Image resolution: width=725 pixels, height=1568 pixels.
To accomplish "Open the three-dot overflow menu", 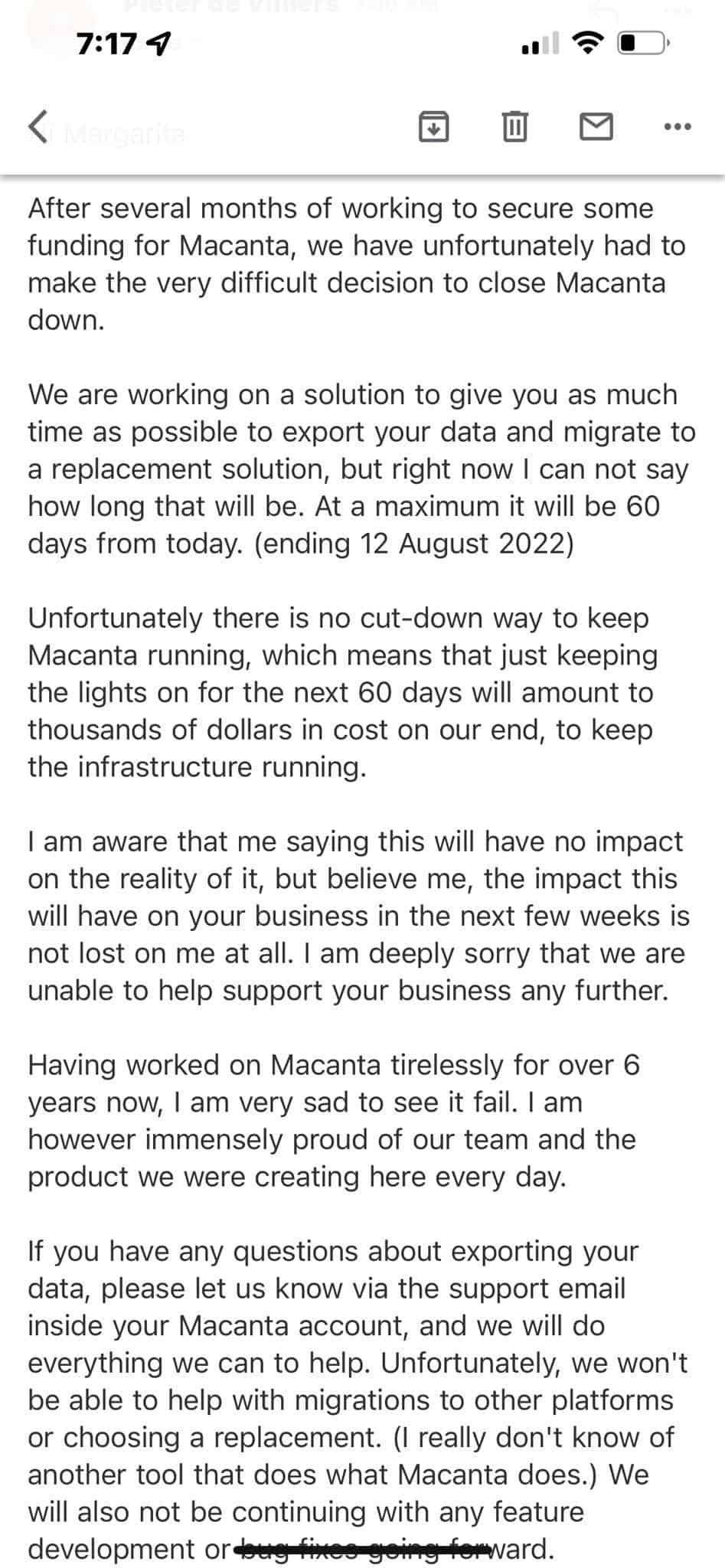I will click(x=678, y=127).
